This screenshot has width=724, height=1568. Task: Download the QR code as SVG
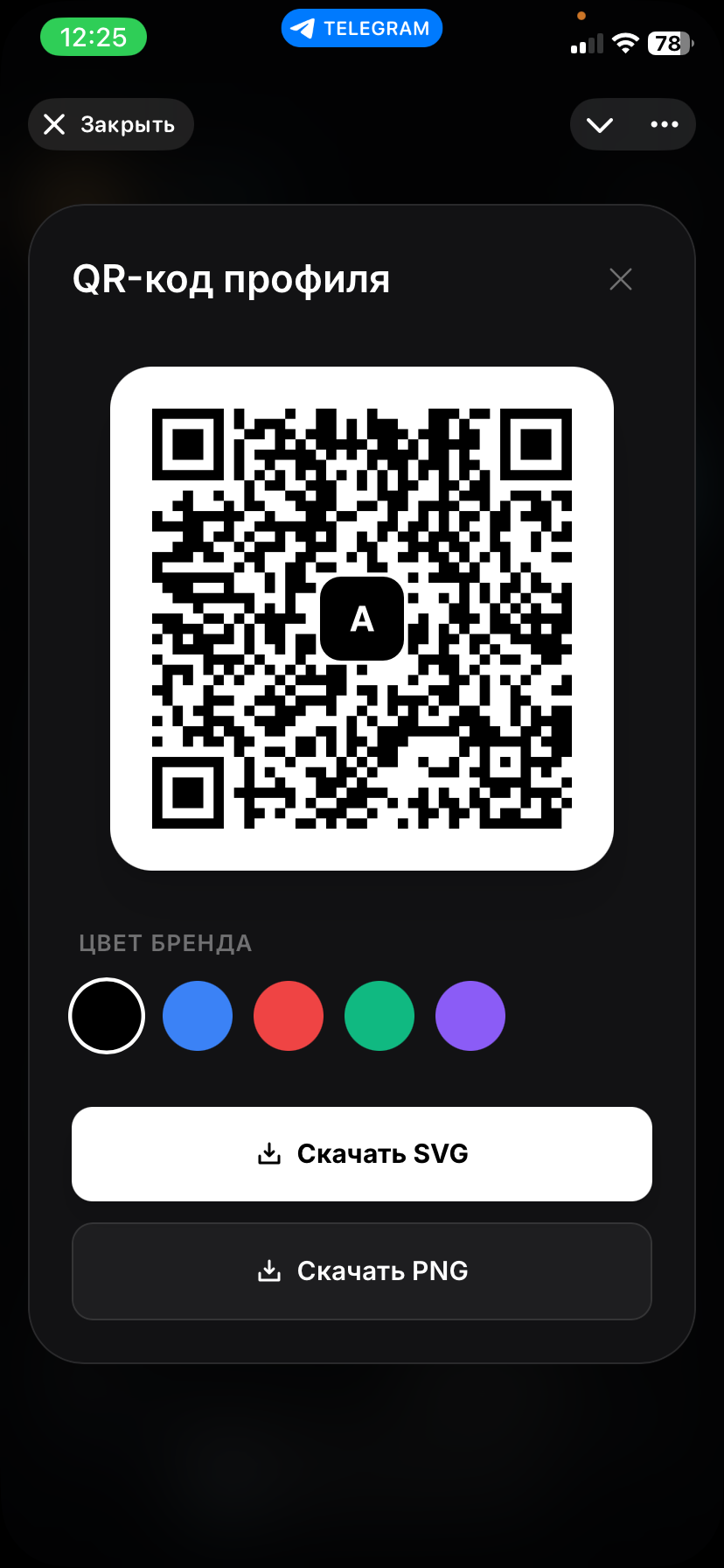[x=362, y=1153]
